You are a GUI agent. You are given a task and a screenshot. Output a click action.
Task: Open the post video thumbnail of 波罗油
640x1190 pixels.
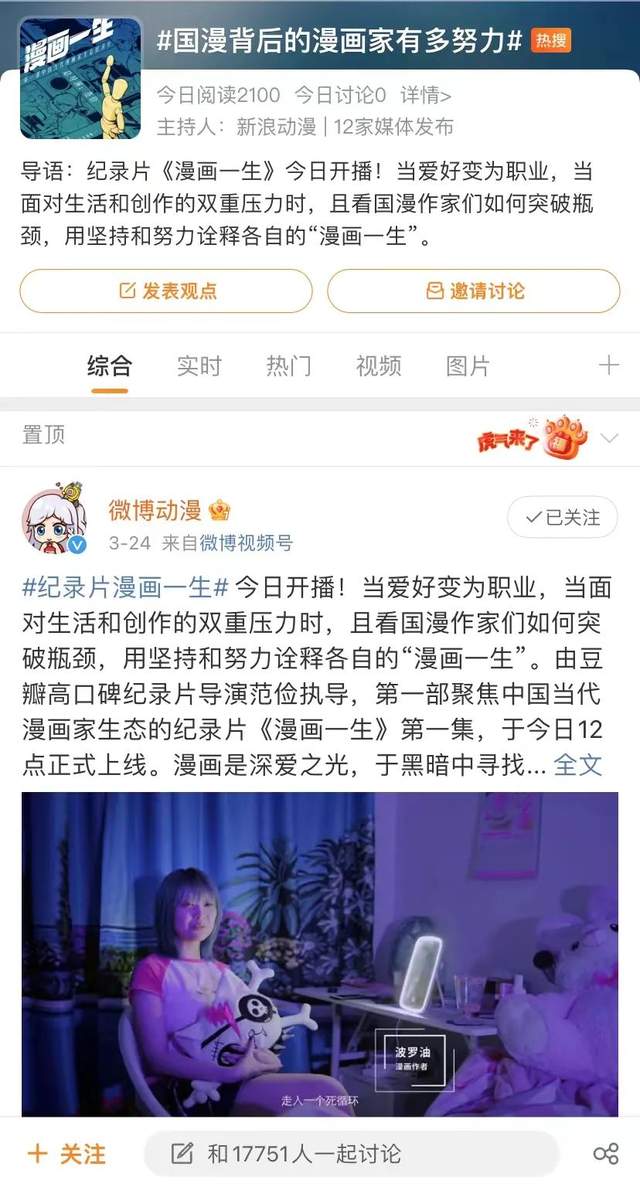(x=320, y=954)
